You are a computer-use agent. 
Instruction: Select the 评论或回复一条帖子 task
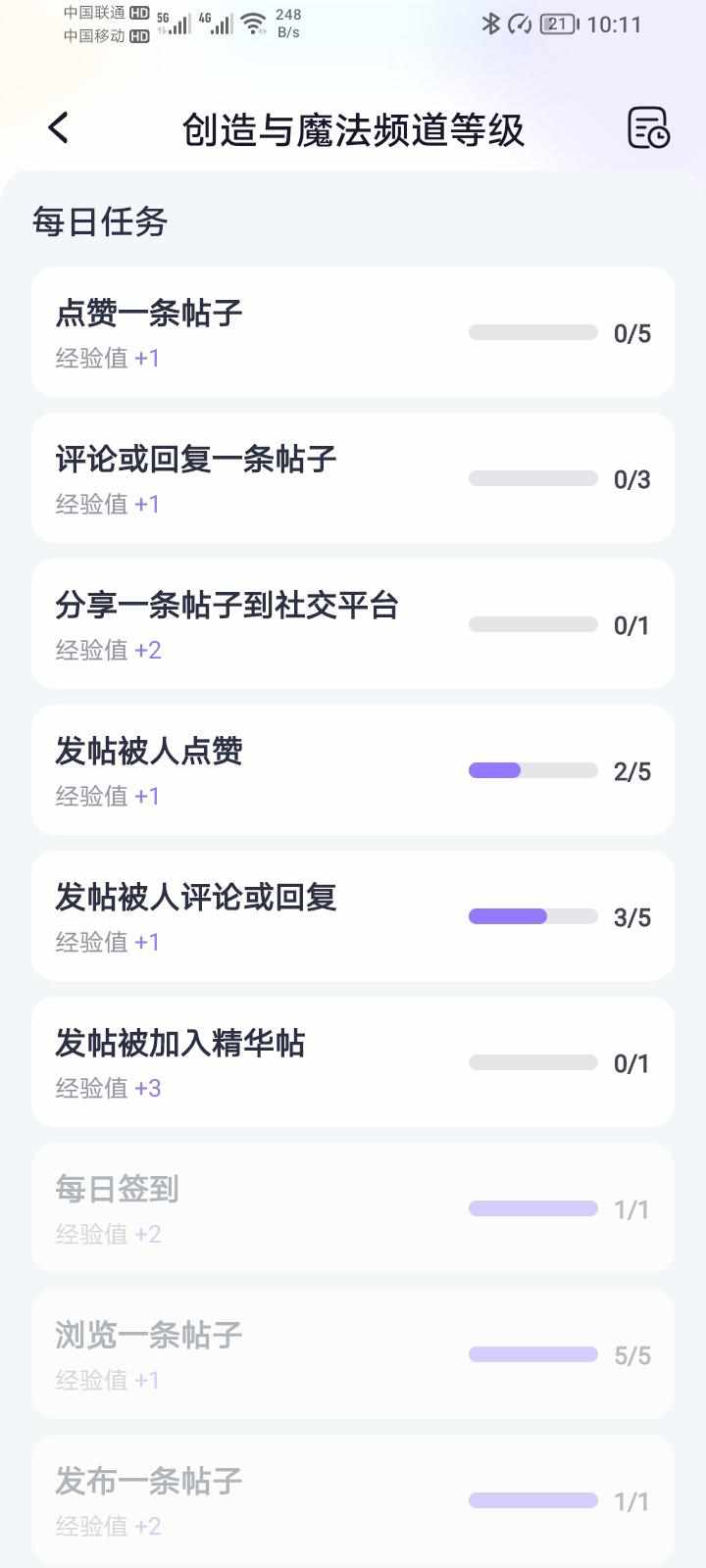(353, 478)
